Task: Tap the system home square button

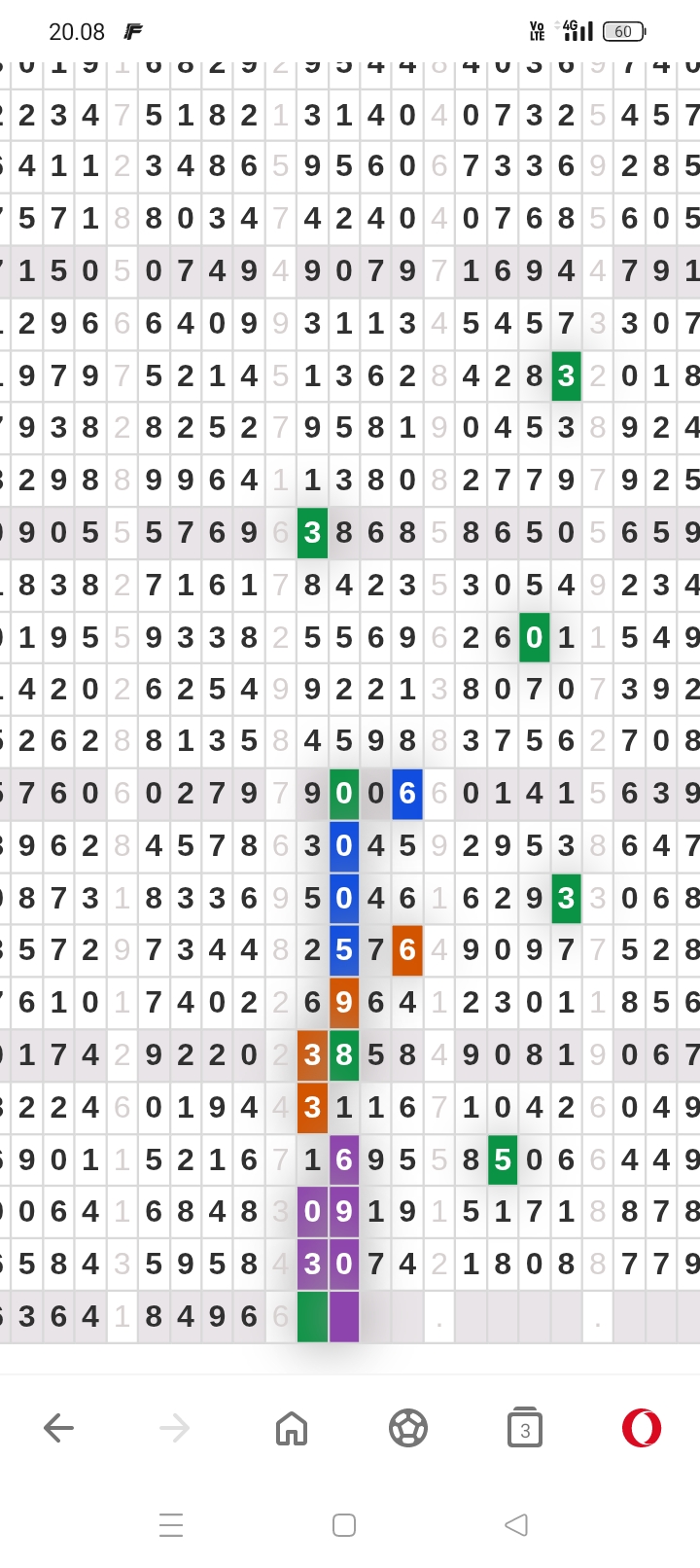Action: [x=344, y=1524]
